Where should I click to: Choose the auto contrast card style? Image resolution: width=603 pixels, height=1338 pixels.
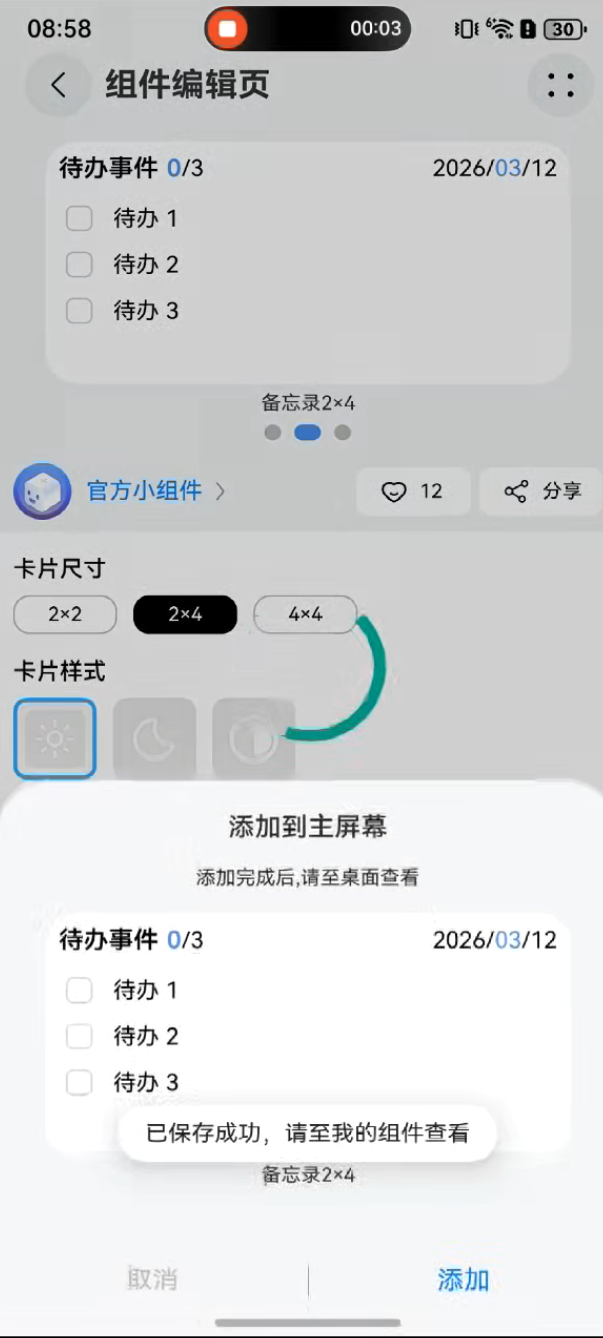point(253,739)
